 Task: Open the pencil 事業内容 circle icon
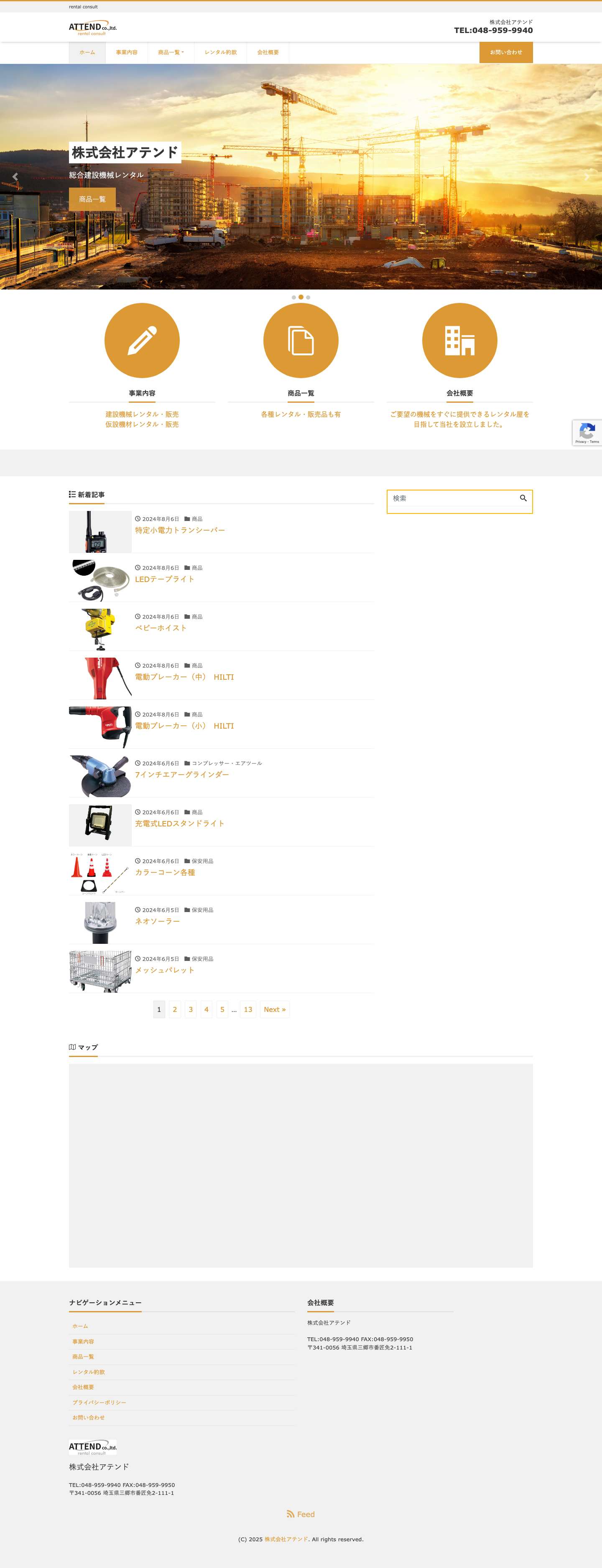tap(142, 340)
